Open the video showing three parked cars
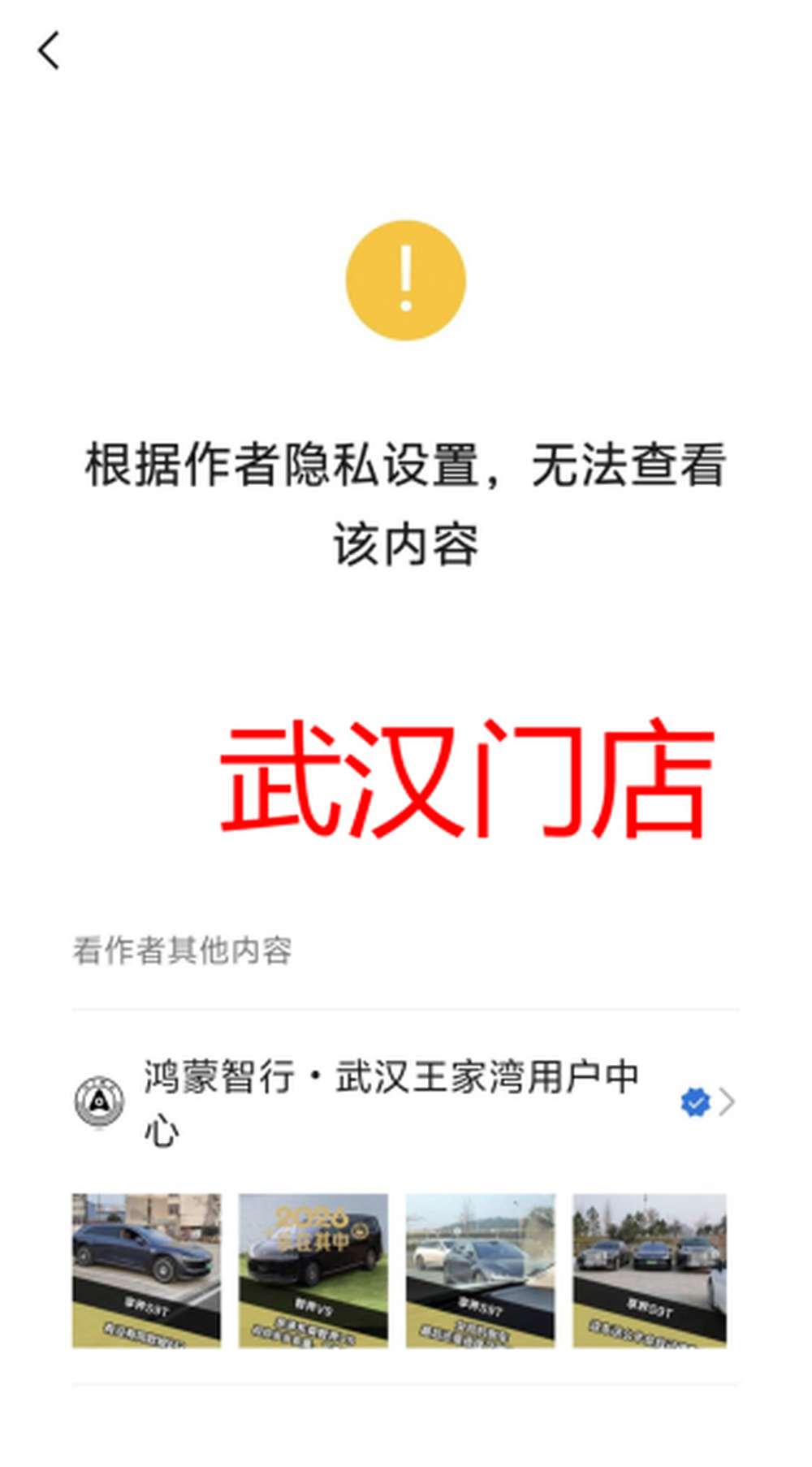The height and width of the screenshot is (1467, 812). (649, 1270)
